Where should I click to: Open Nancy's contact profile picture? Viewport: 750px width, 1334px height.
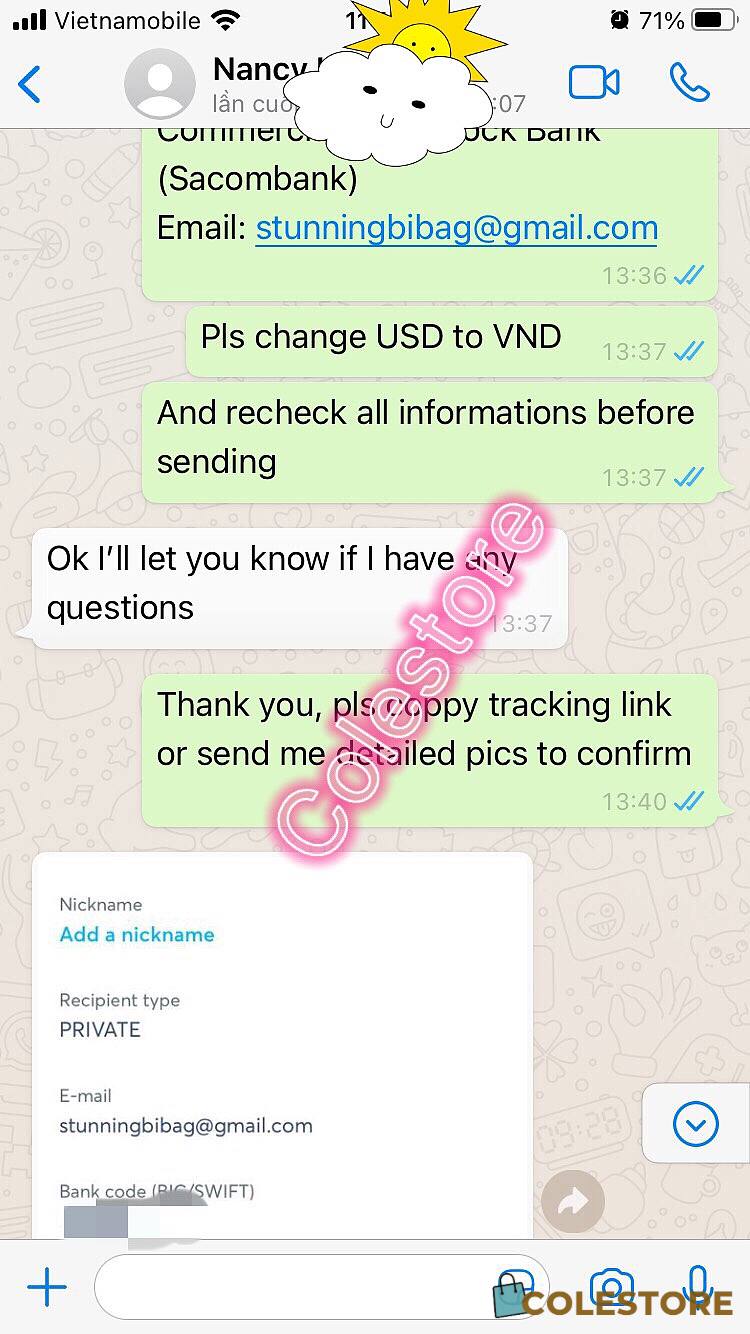click(159, 84)
